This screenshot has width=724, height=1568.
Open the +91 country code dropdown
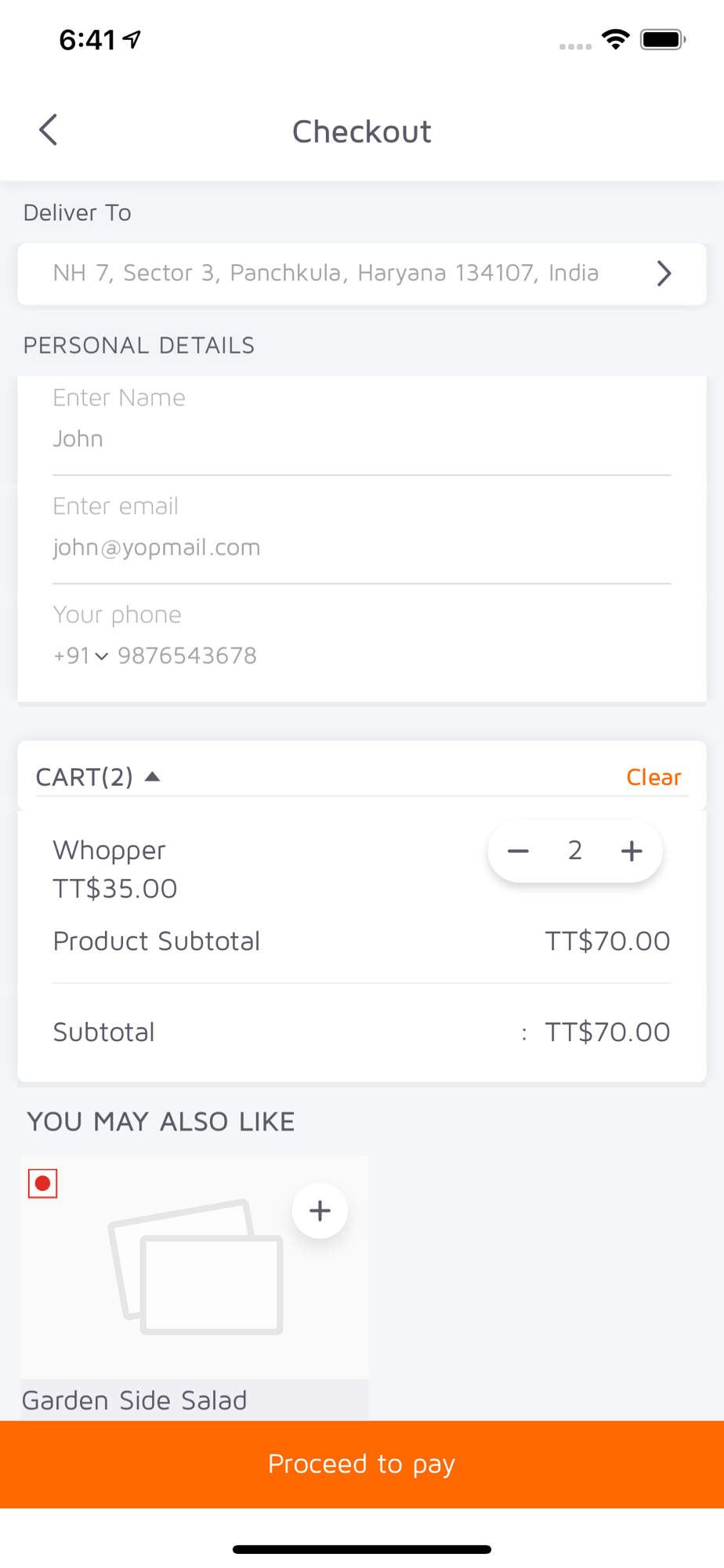[81, 655]
